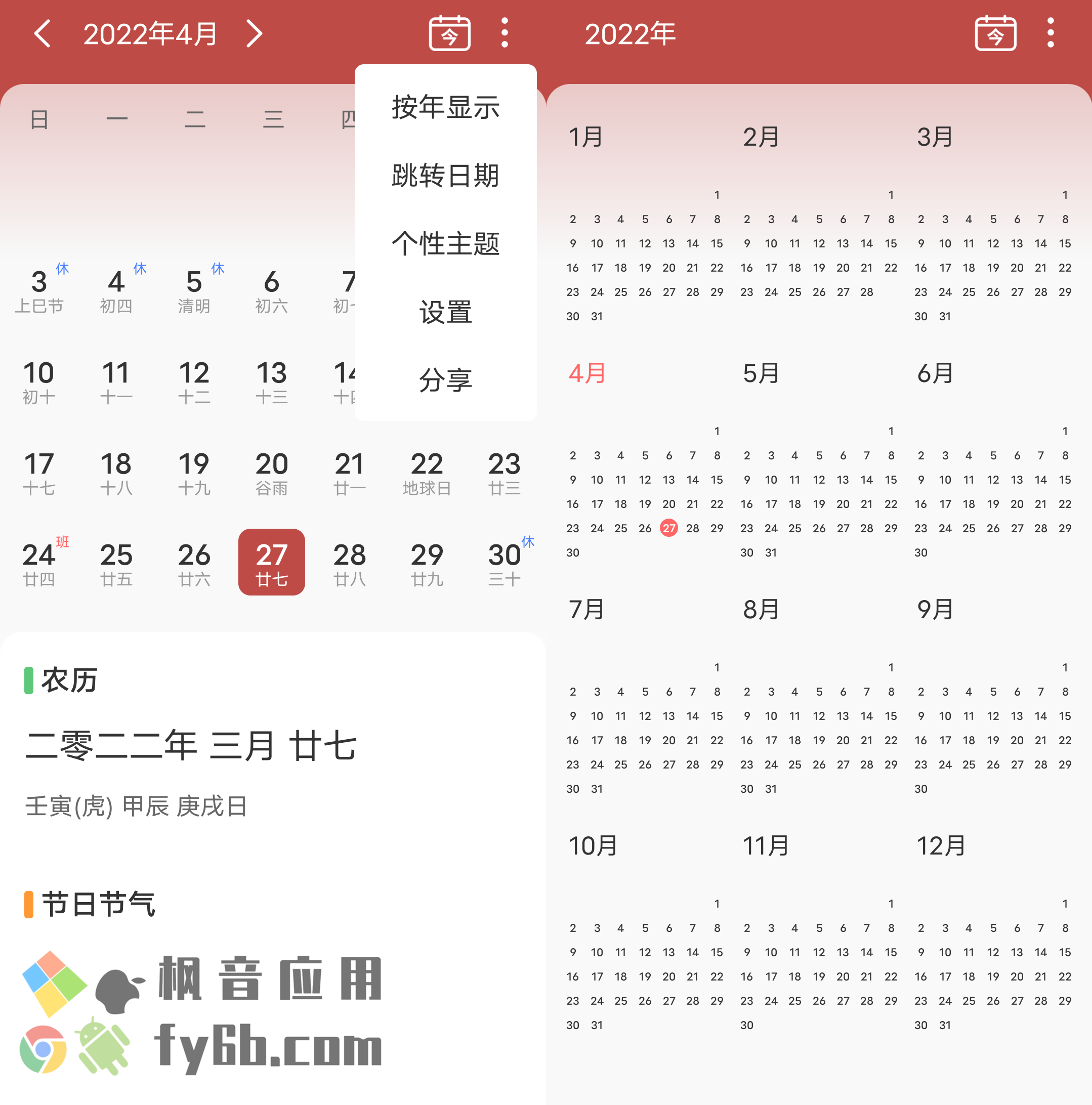Screen dimensions: 1092x1105
Task: Choose 跳转日期 in the menu
Action: click(445, 176)
